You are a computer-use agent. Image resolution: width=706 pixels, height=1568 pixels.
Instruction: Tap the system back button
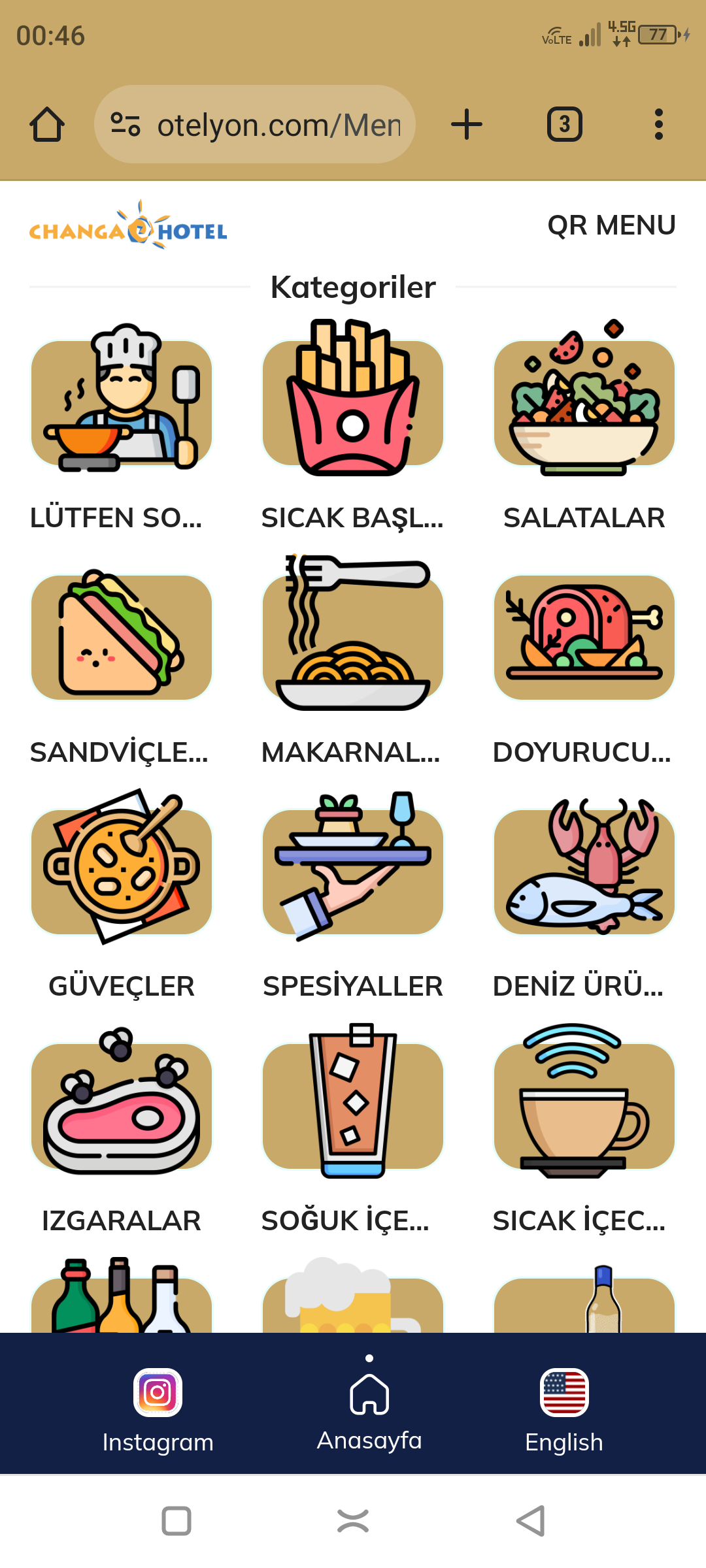coord(531,1521)
